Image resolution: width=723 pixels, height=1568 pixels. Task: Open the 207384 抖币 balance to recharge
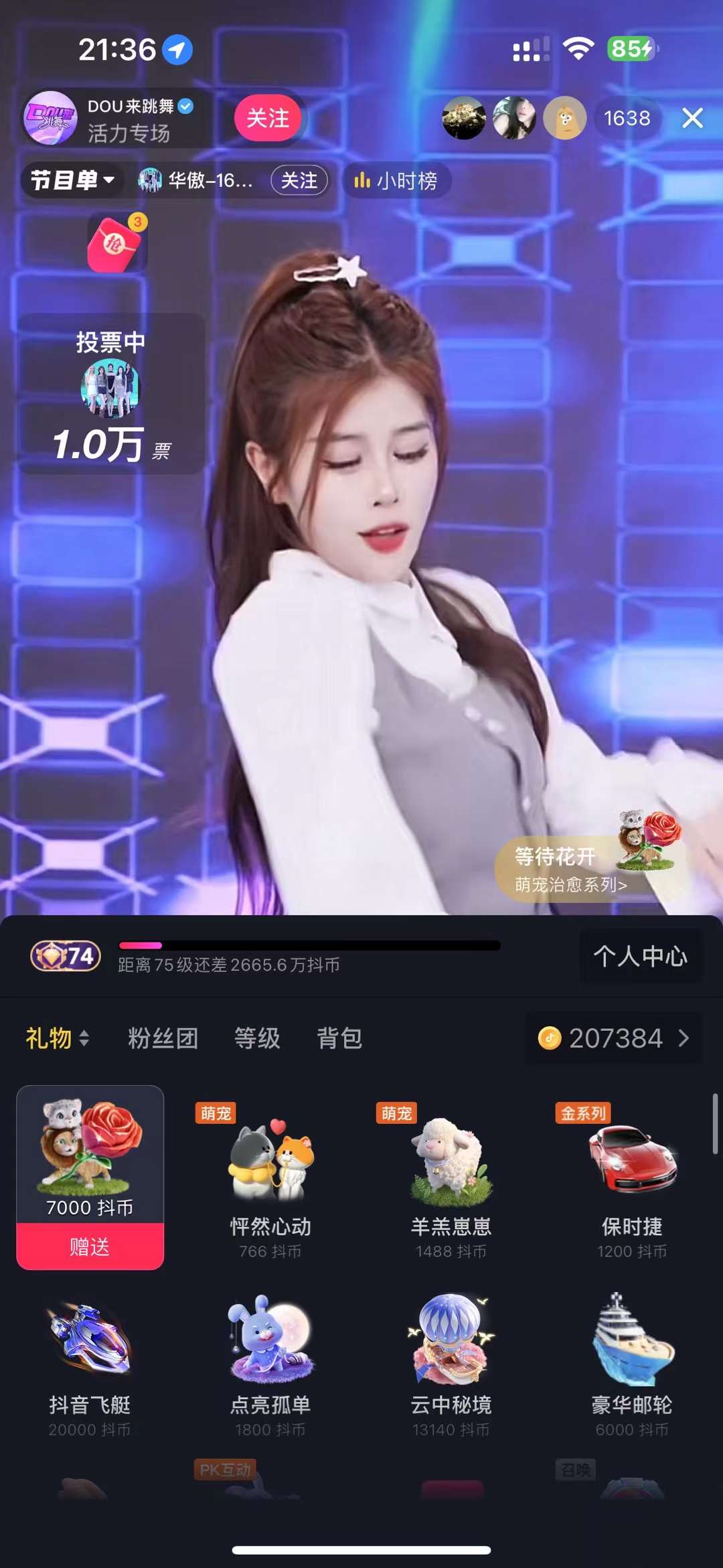click(x=615, y=1038)
